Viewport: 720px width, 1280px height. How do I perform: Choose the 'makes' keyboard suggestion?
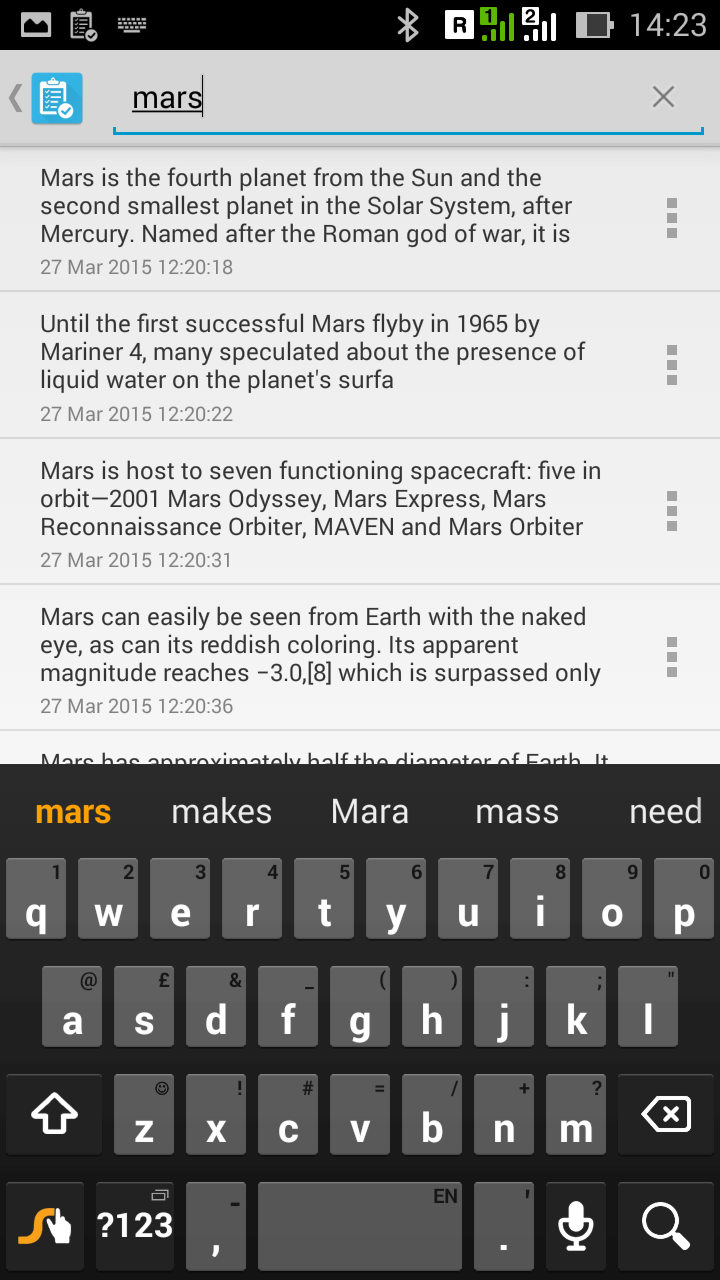[222, 811]
